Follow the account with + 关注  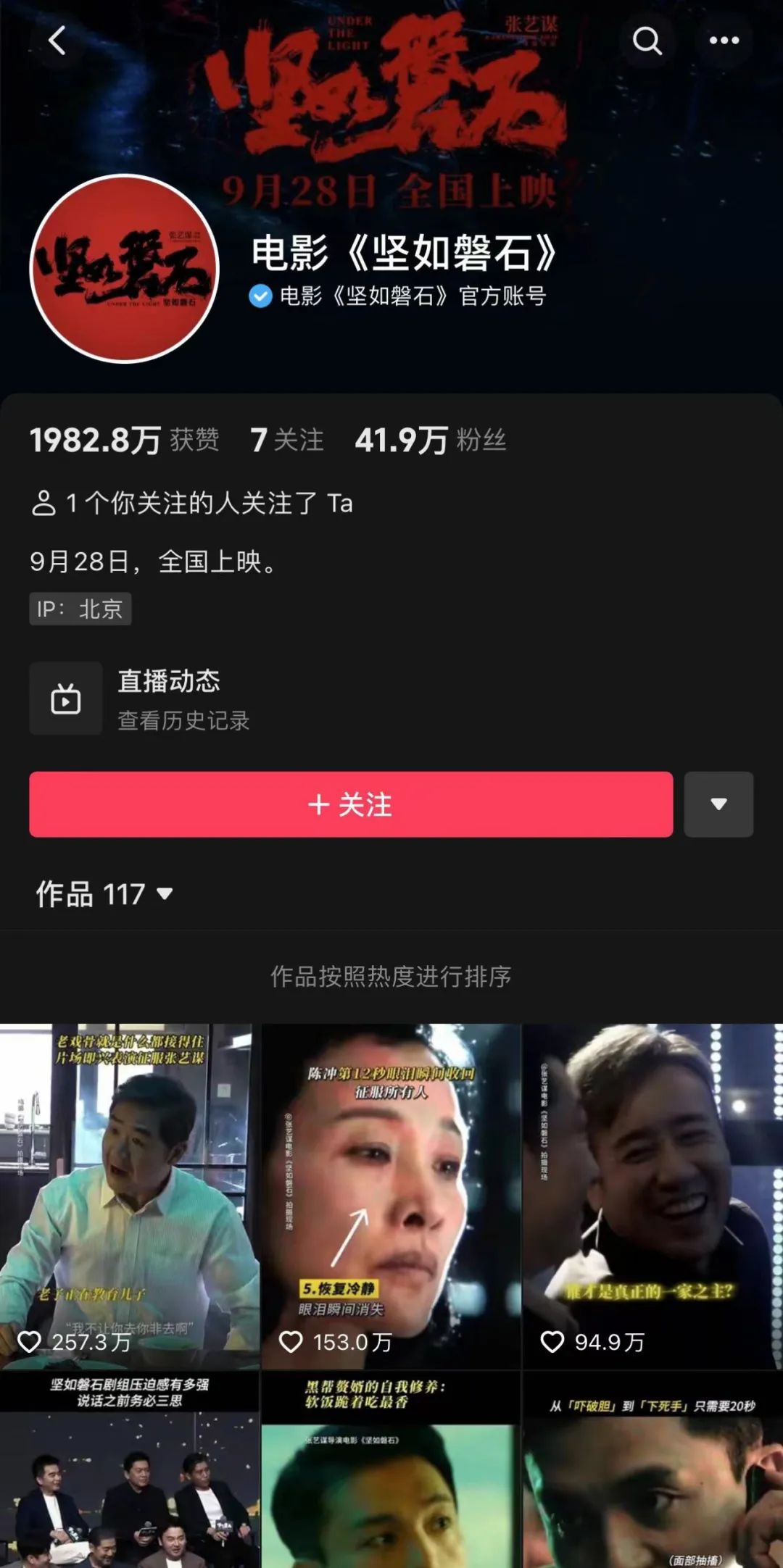coord(351,804)
